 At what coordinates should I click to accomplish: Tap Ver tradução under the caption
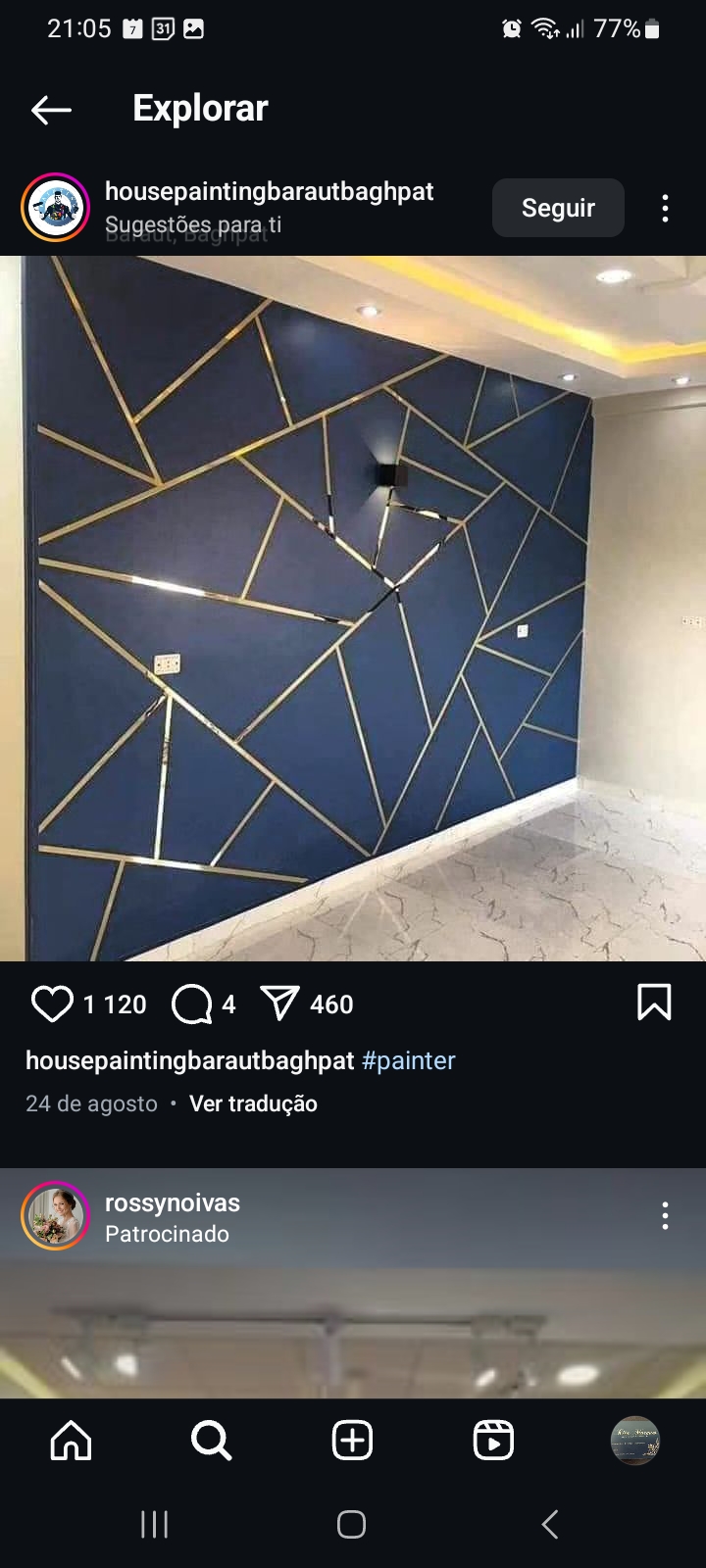[x=253, y=1103]
